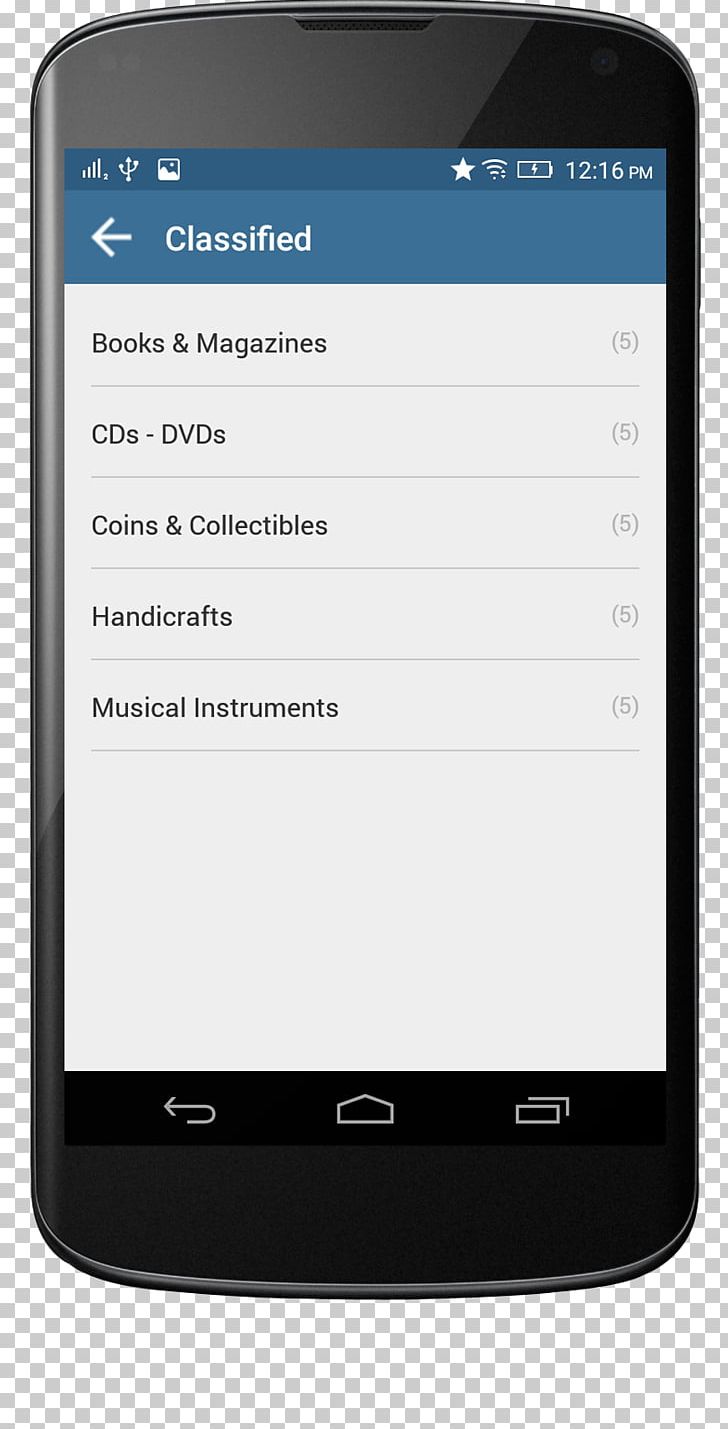Tap the charging battery indicator
Screen dimensions: 728x1429
[535, 169]
